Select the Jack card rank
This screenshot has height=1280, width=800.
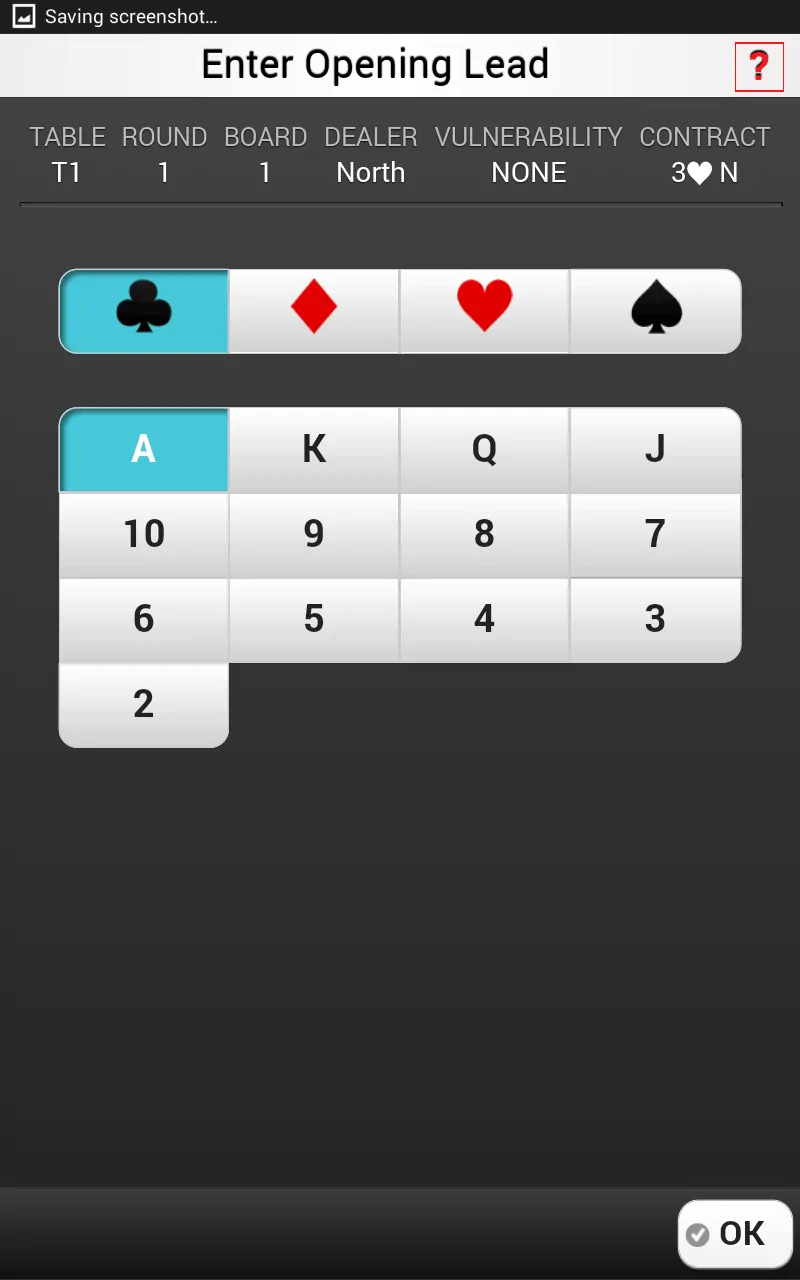[x=655, y=449]
